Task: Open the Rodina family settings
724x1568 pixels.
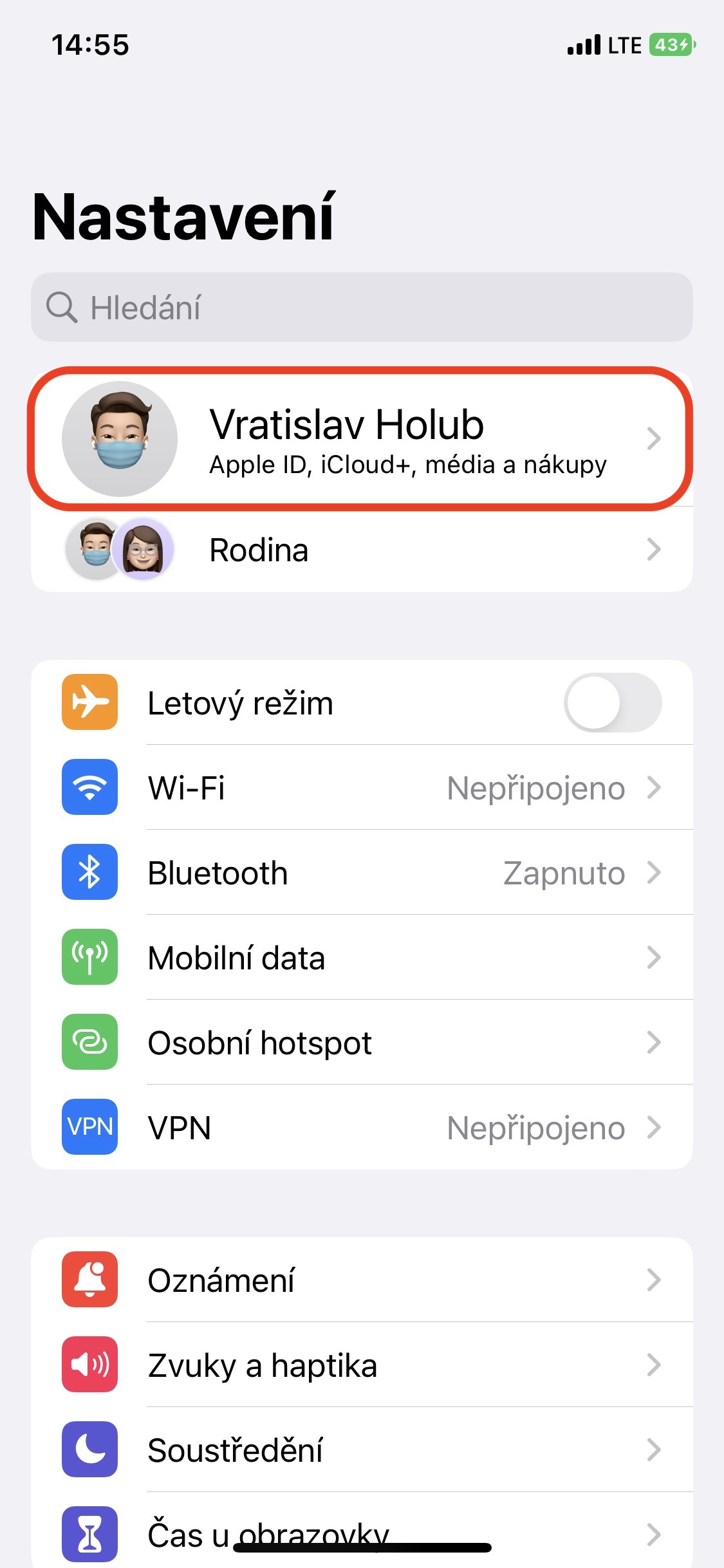Action: pos(362,550)
